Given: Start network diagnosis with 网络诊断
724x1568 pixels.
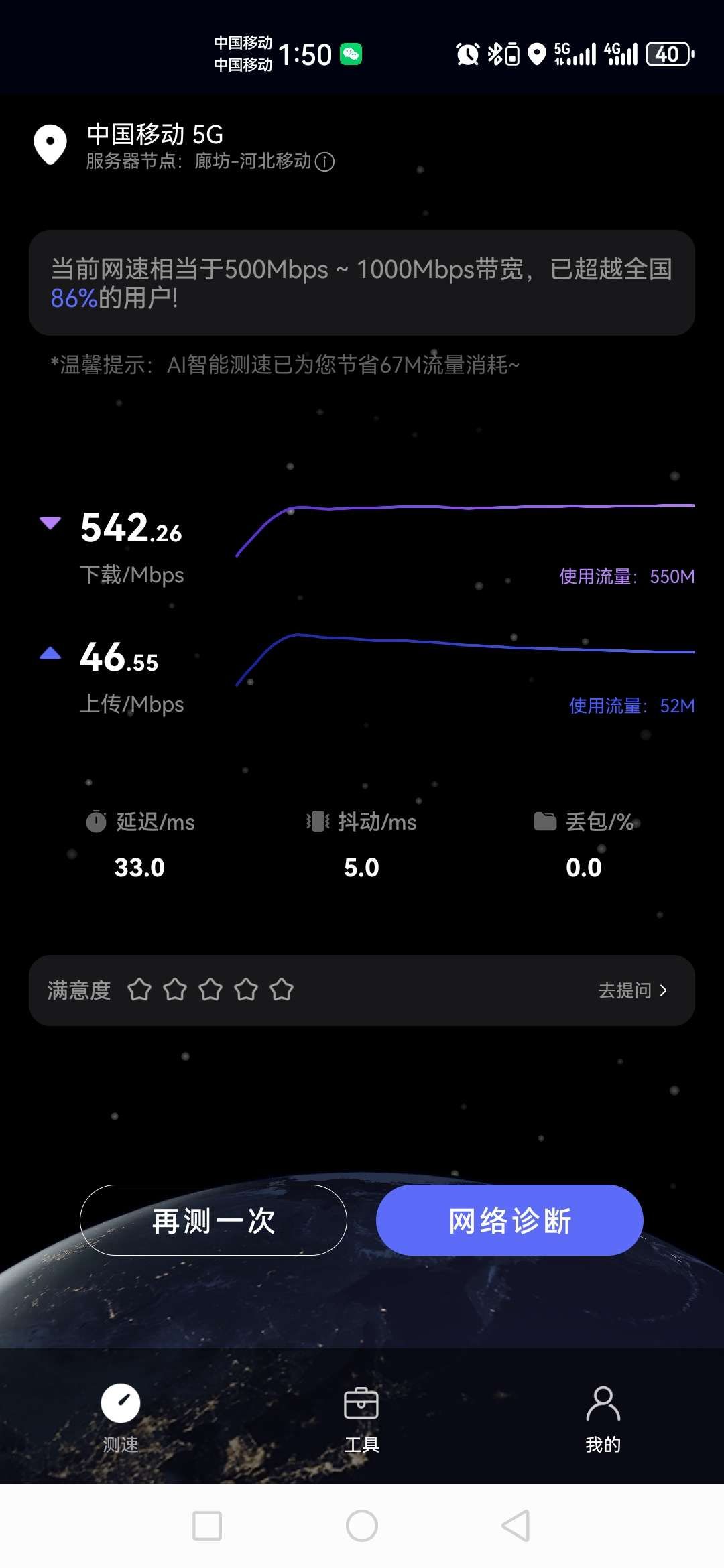Looking at the screenshot, I should (x=509, y=1220).
